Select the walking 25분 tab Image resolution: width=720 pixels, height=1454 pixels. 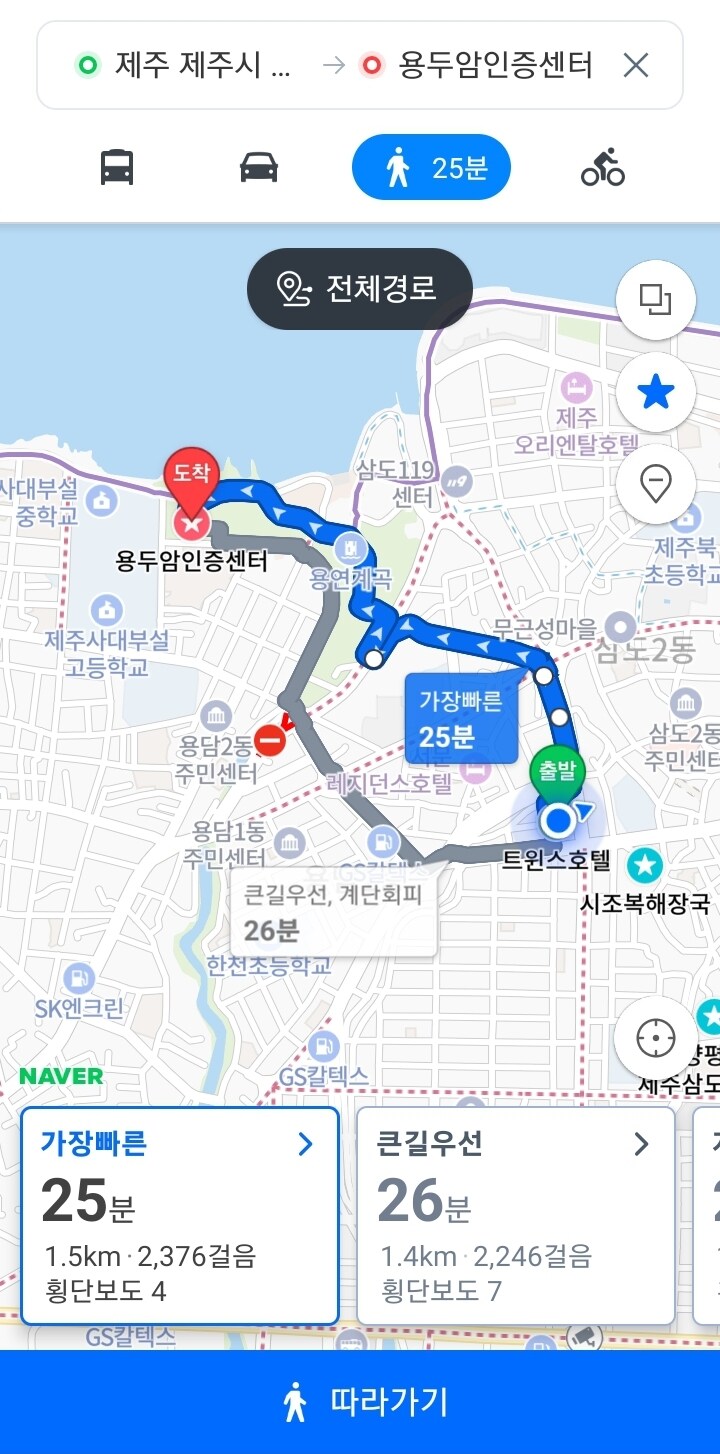click(431, 167)
